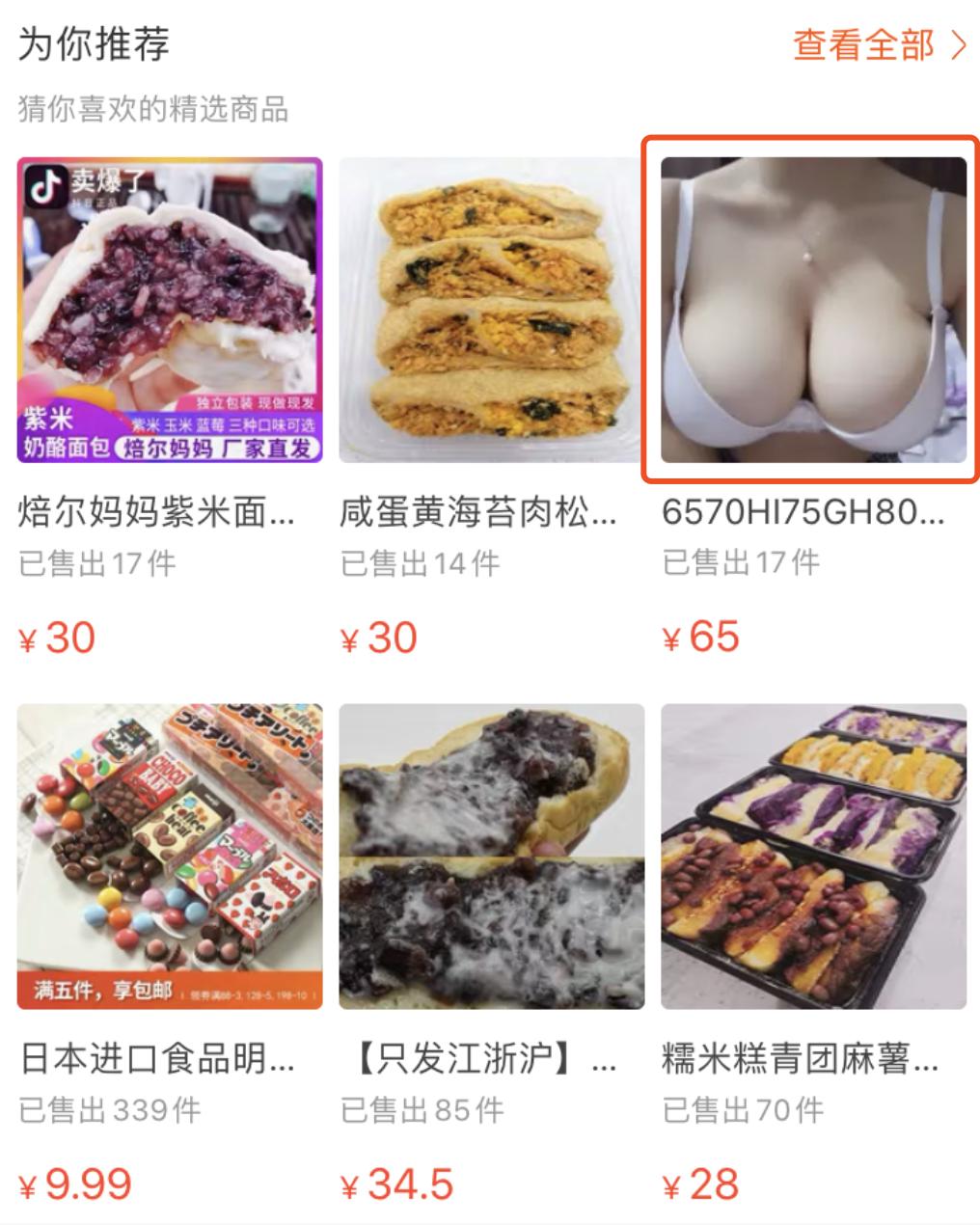Open 查看全部 to see all recommendations
Image resolution: width=980 pixels, height=1225 pixels.
[878, 45]
